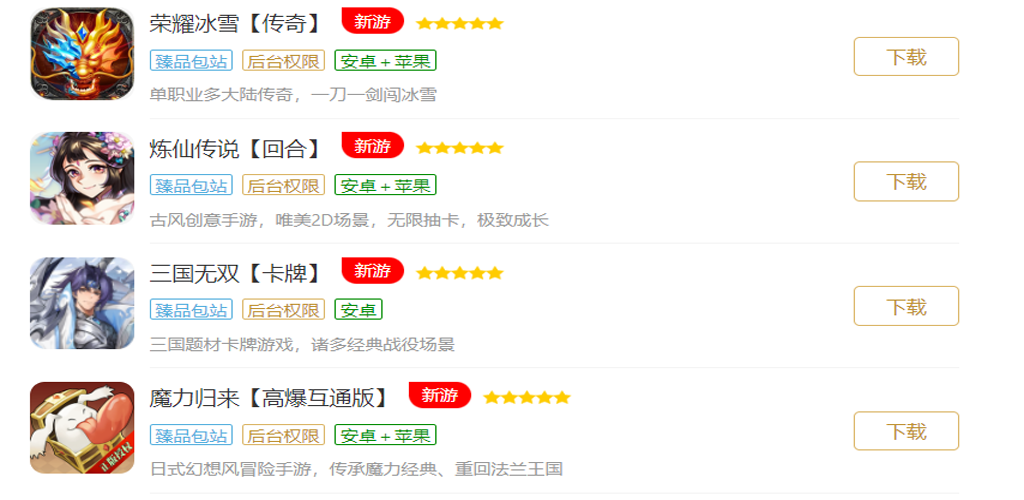Screen dimensions: 1024x500
Task: Tap download button for 炼仙传说【回合】
Action: click(x=905, y=182)
